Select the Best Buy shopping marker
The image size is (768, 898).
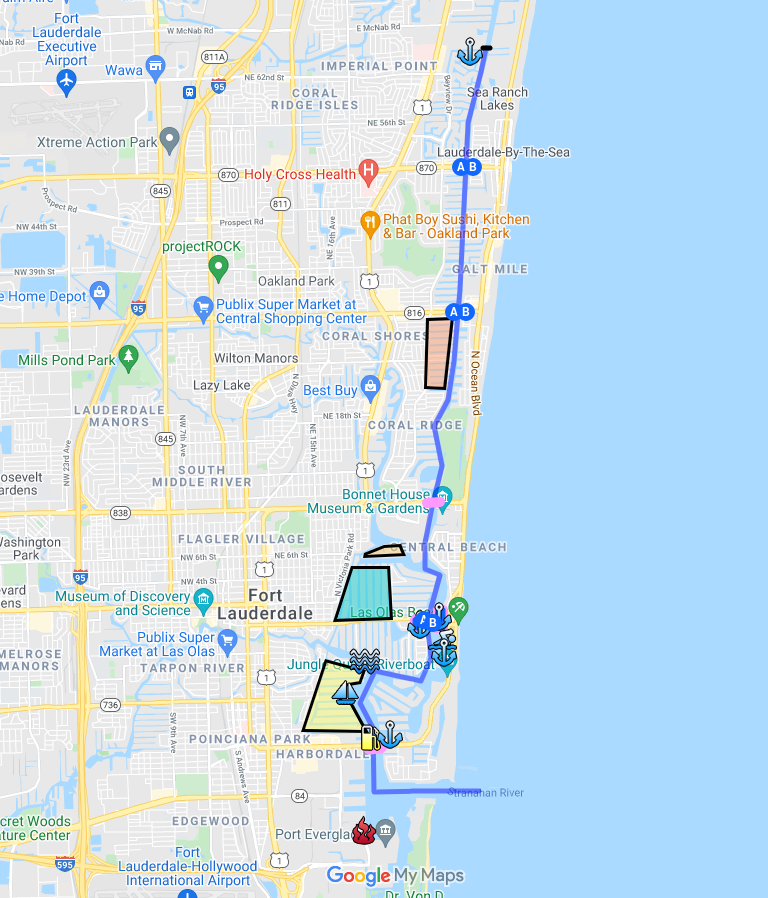coord(370,386)
